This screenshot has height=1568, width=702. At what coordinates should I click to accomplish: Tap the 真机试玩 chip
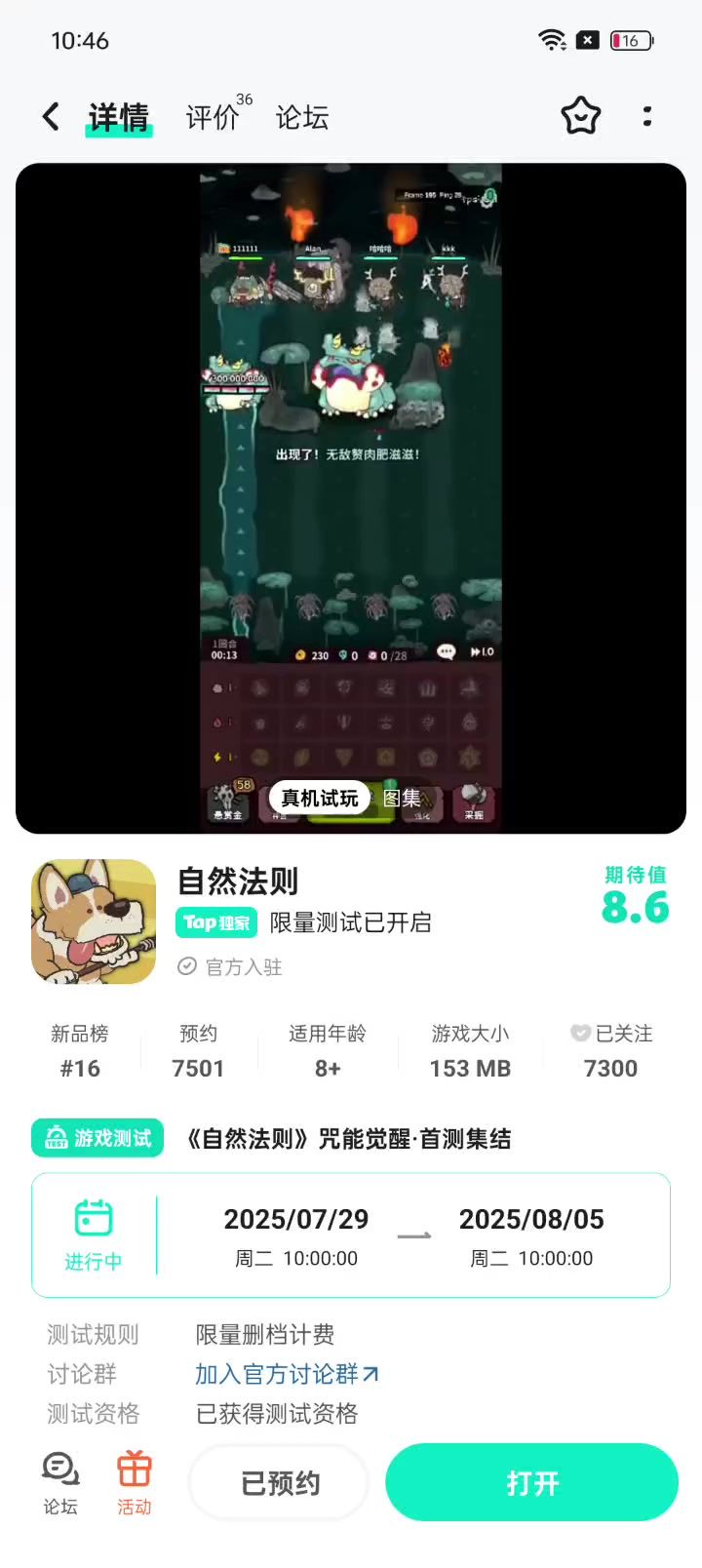tap(320, 798)
